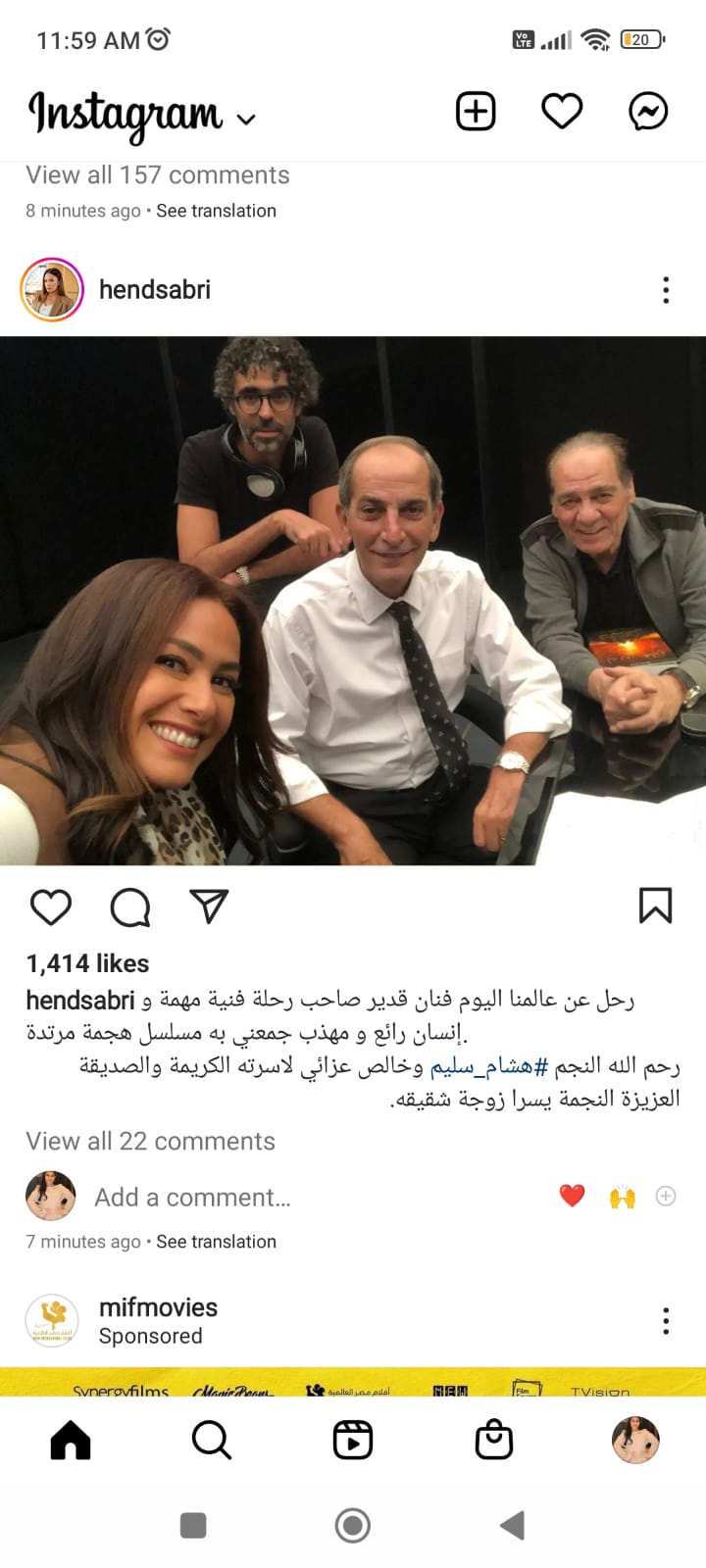Open the activity heart notifications
The height and width of the screenshot is (1568, 706).
tap(562, 112)
